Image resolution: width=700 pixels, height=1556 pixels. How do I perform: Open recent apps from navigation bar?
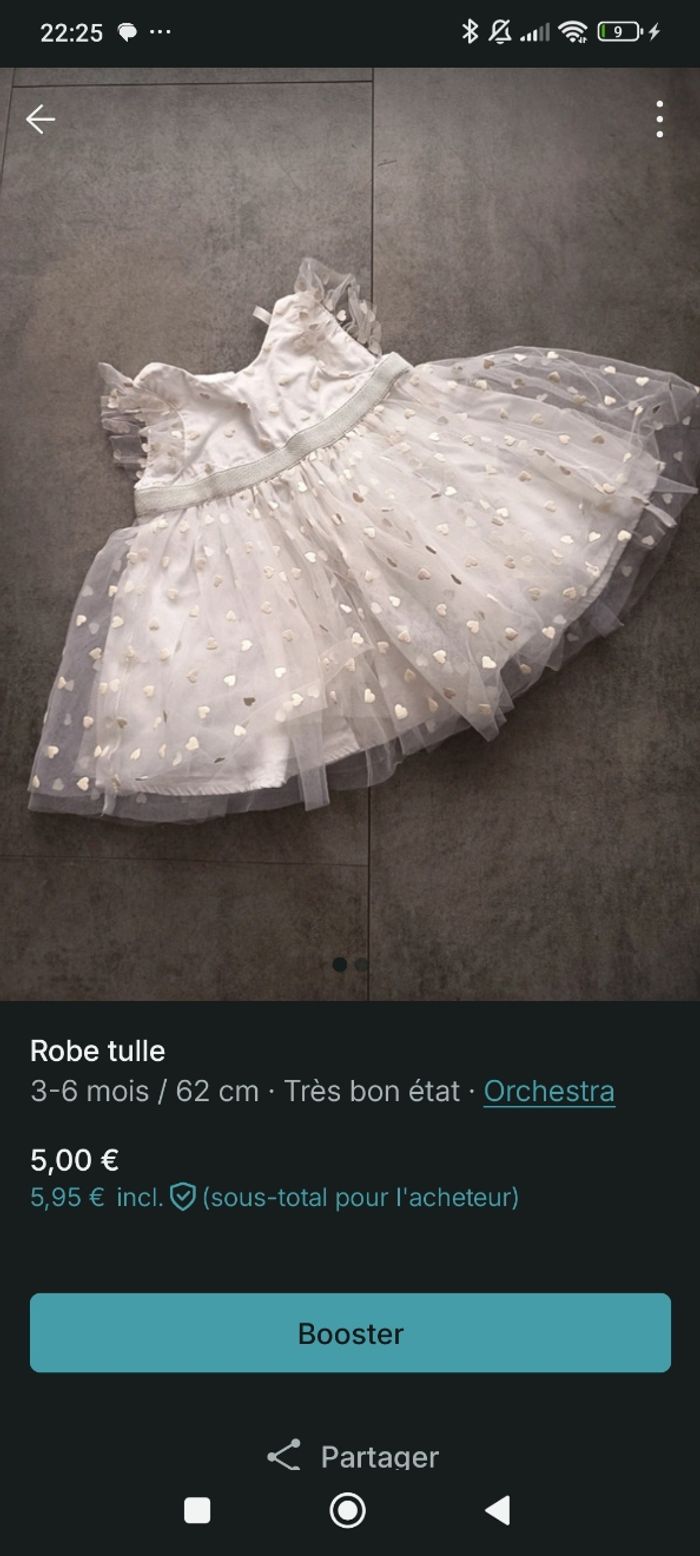198,1510
